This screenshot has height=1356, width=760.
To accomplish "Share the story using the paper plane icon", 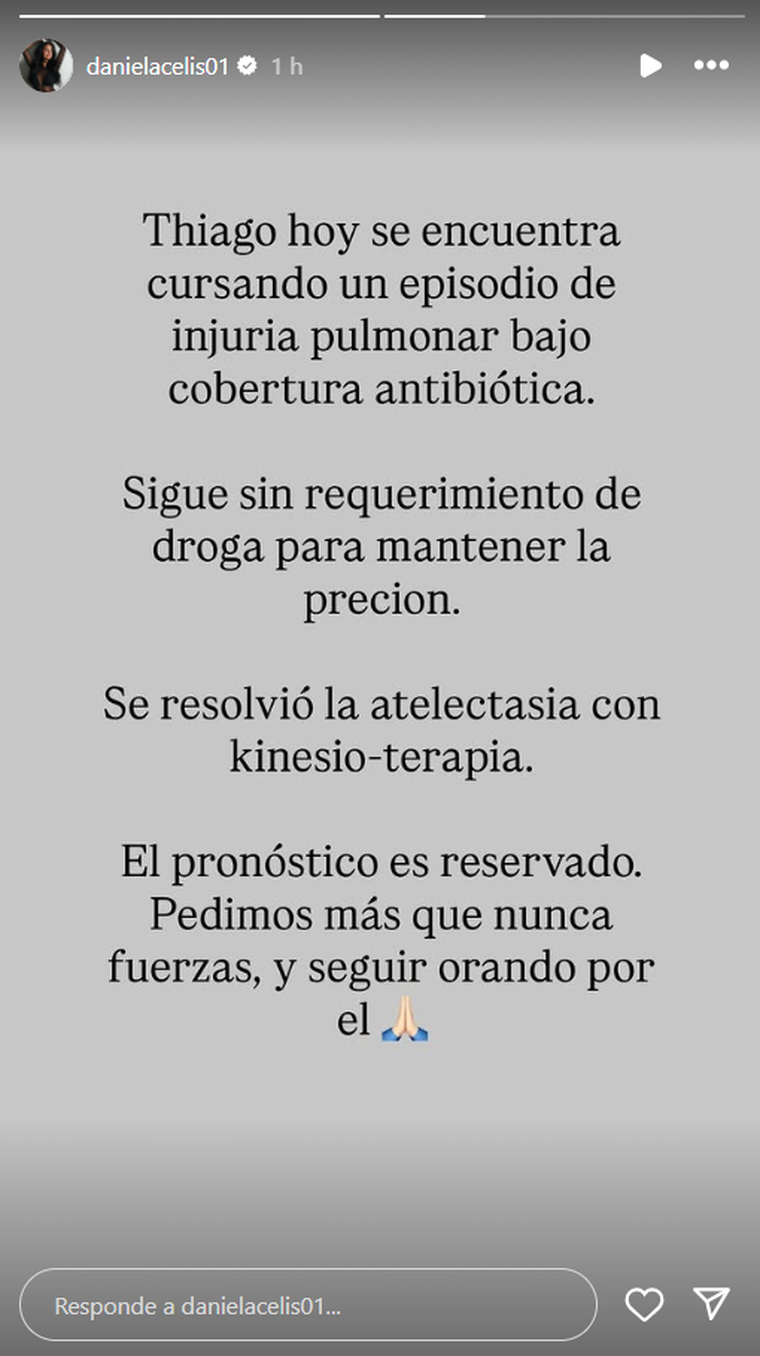I will 710,1305.
